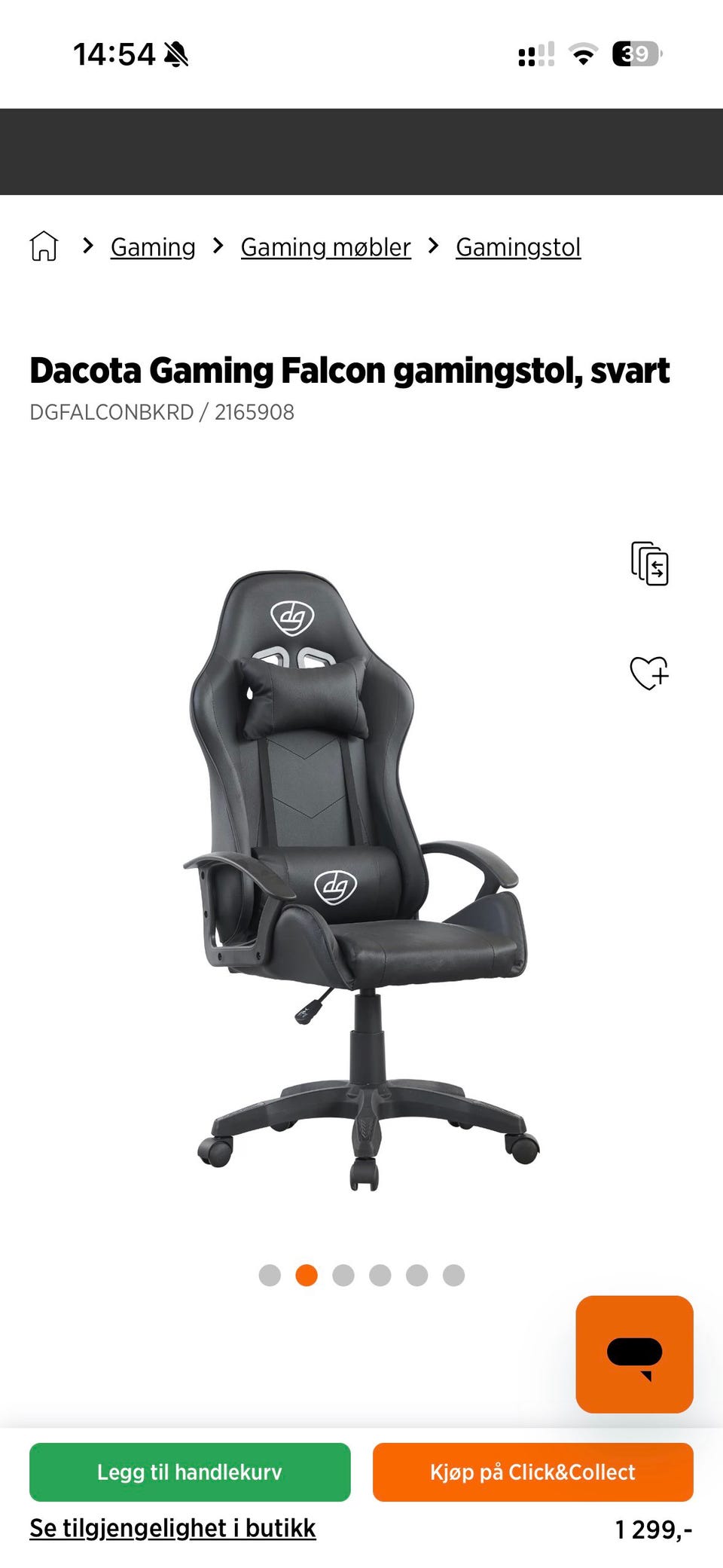723x1568 pixels.
Task: Open the Gaming breadcrumb link
Action: [153, 247]
